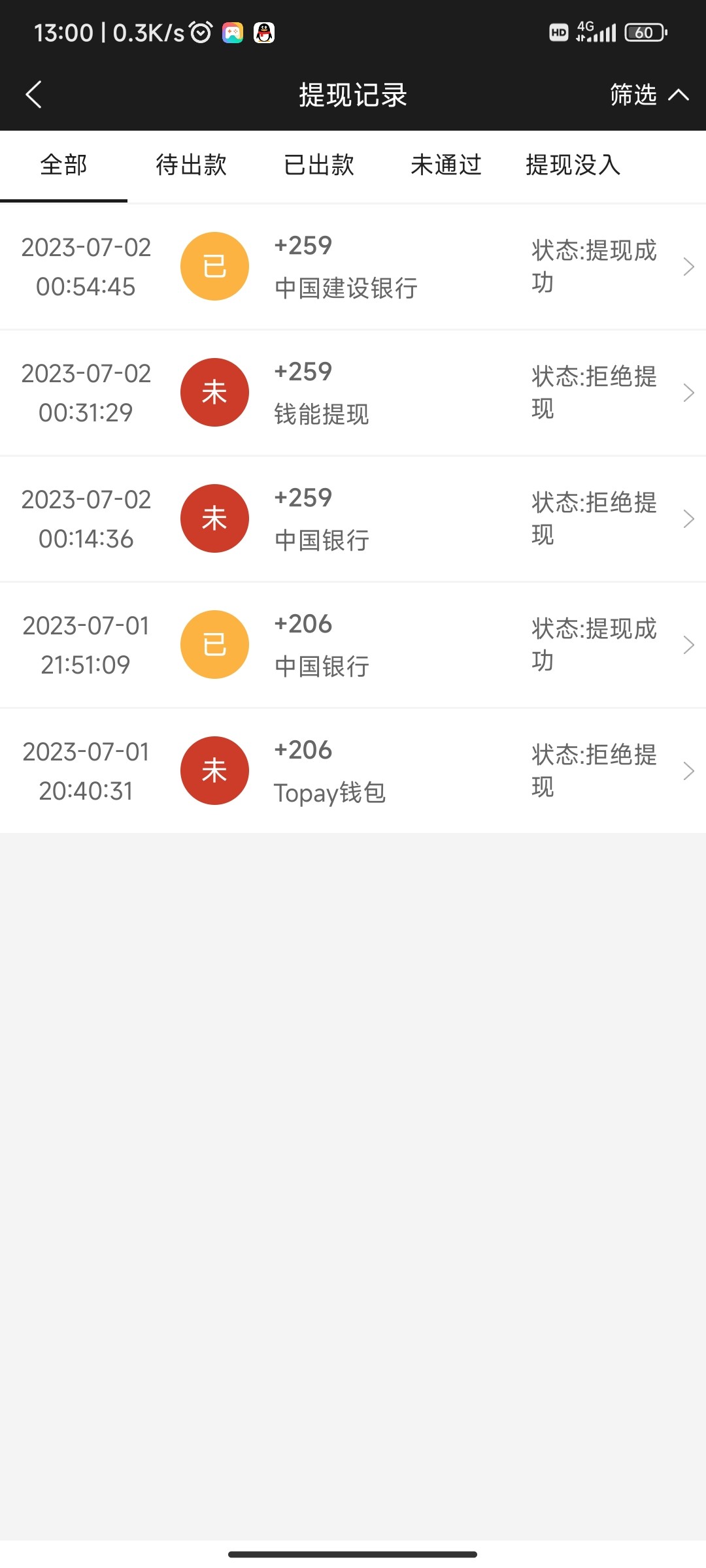Open the 中国建设银行 withdrawal at 00:54:45
706x1568 pixels.
tap(353, 267)
